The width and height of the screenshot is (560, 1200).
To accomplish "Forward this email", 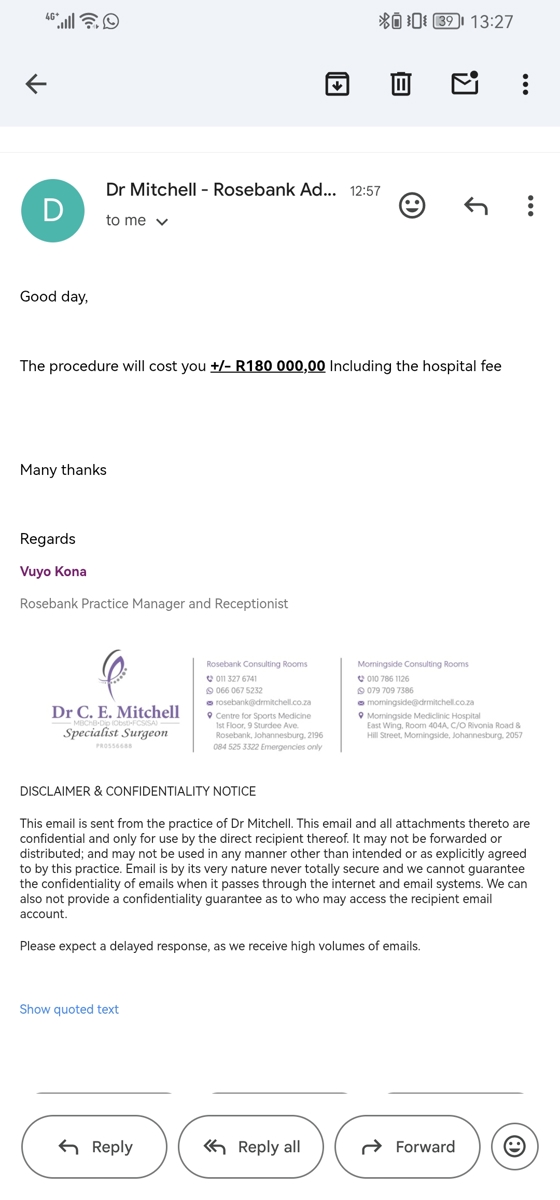I will point(408,1147).
